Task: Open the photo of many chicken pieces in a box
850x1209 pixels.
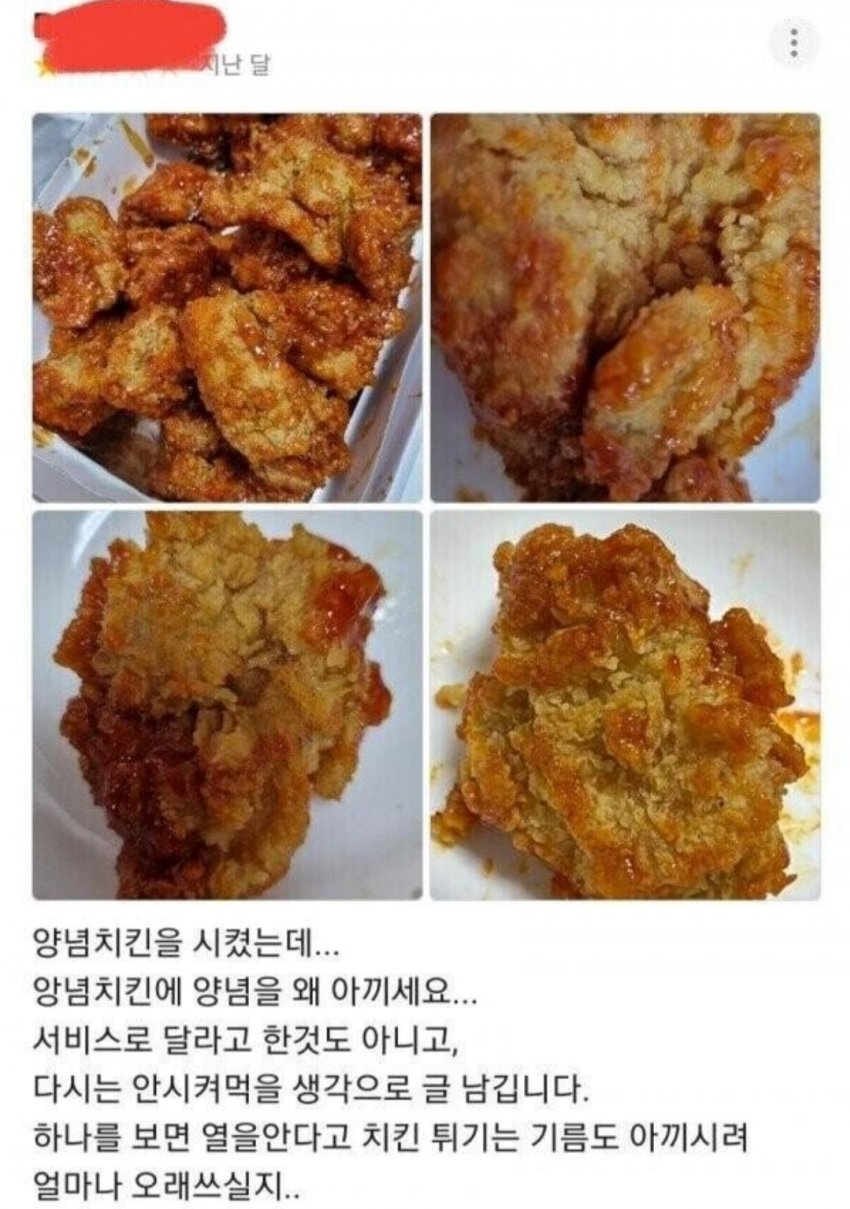Action: click(x=228, y=307)
